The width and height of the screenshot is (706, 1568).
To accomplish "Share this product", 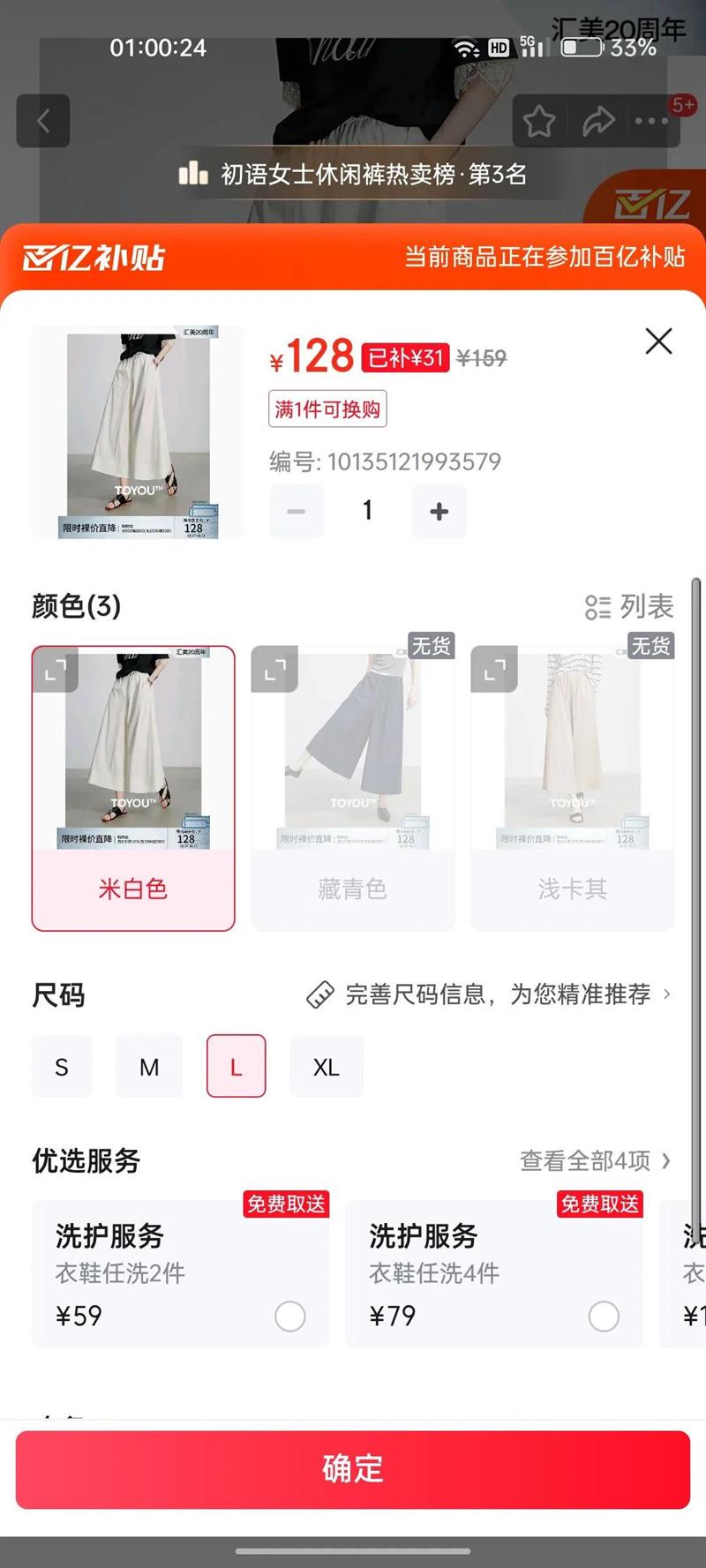I will coord(598,121).
